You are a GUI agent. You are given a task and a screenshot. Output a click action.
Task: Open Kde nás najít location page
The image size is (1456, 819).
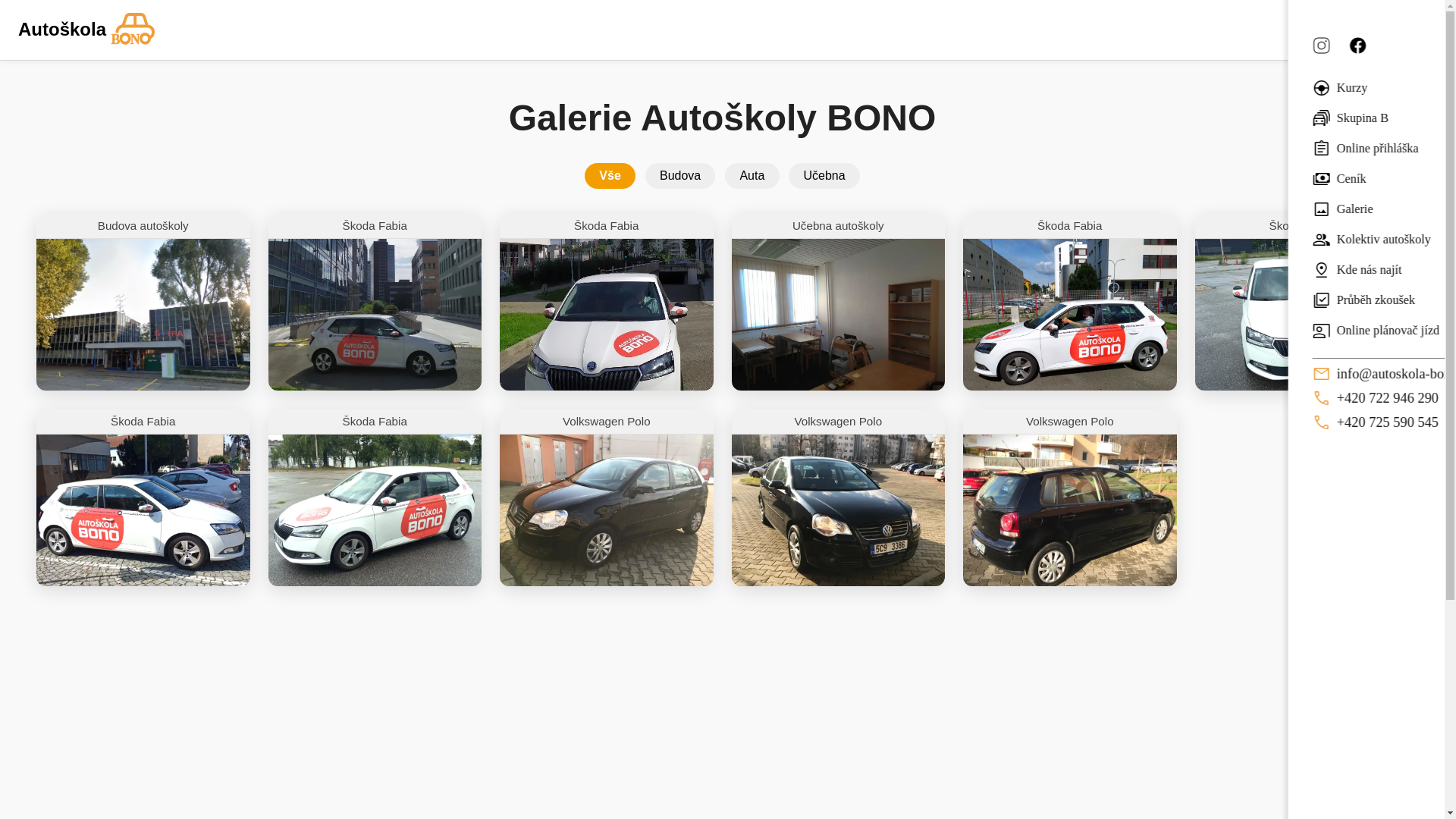(x=1368, y=270)
